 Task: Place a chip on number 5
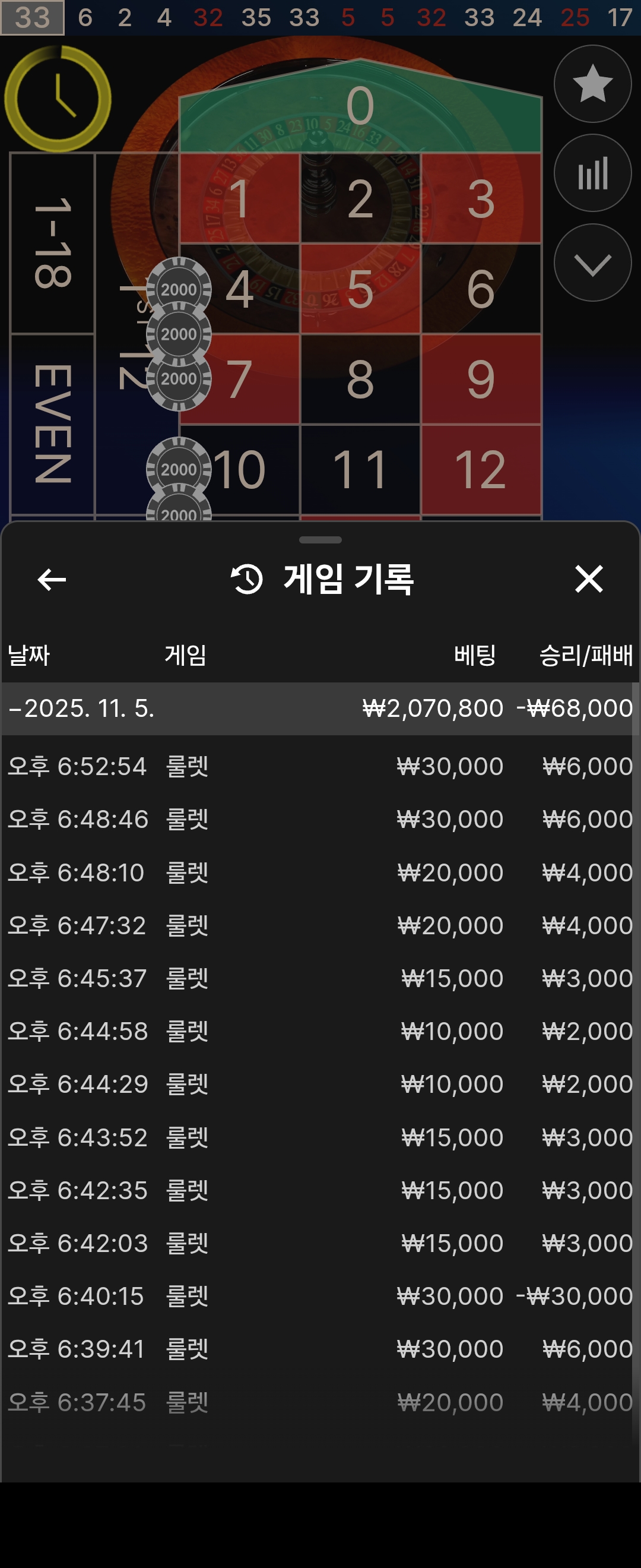tap(360, 289)
